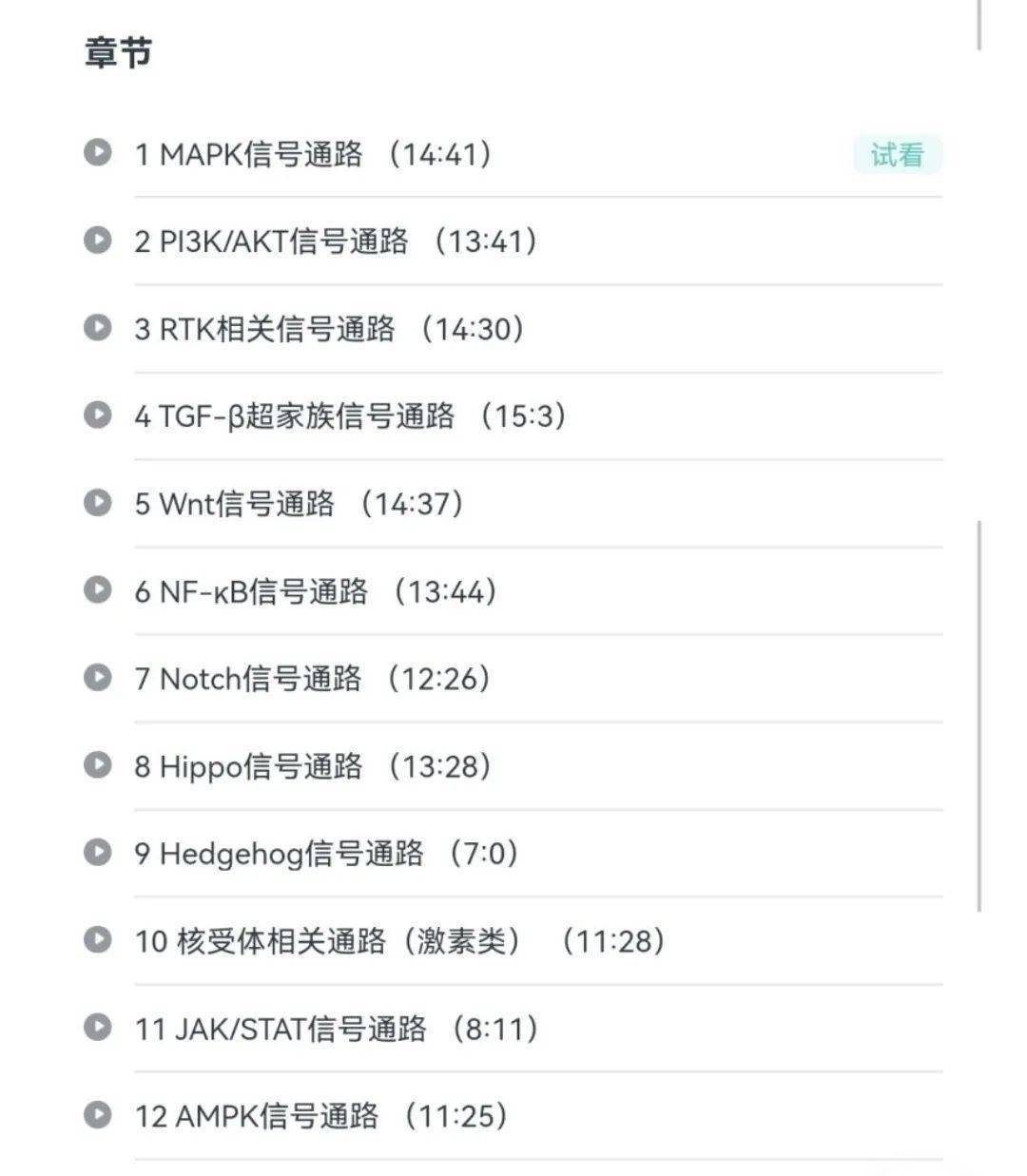1027x1176 pixels.
Task: Open the chapter 1 MAPK信号通路 lesson
Action: coord(314,153)
